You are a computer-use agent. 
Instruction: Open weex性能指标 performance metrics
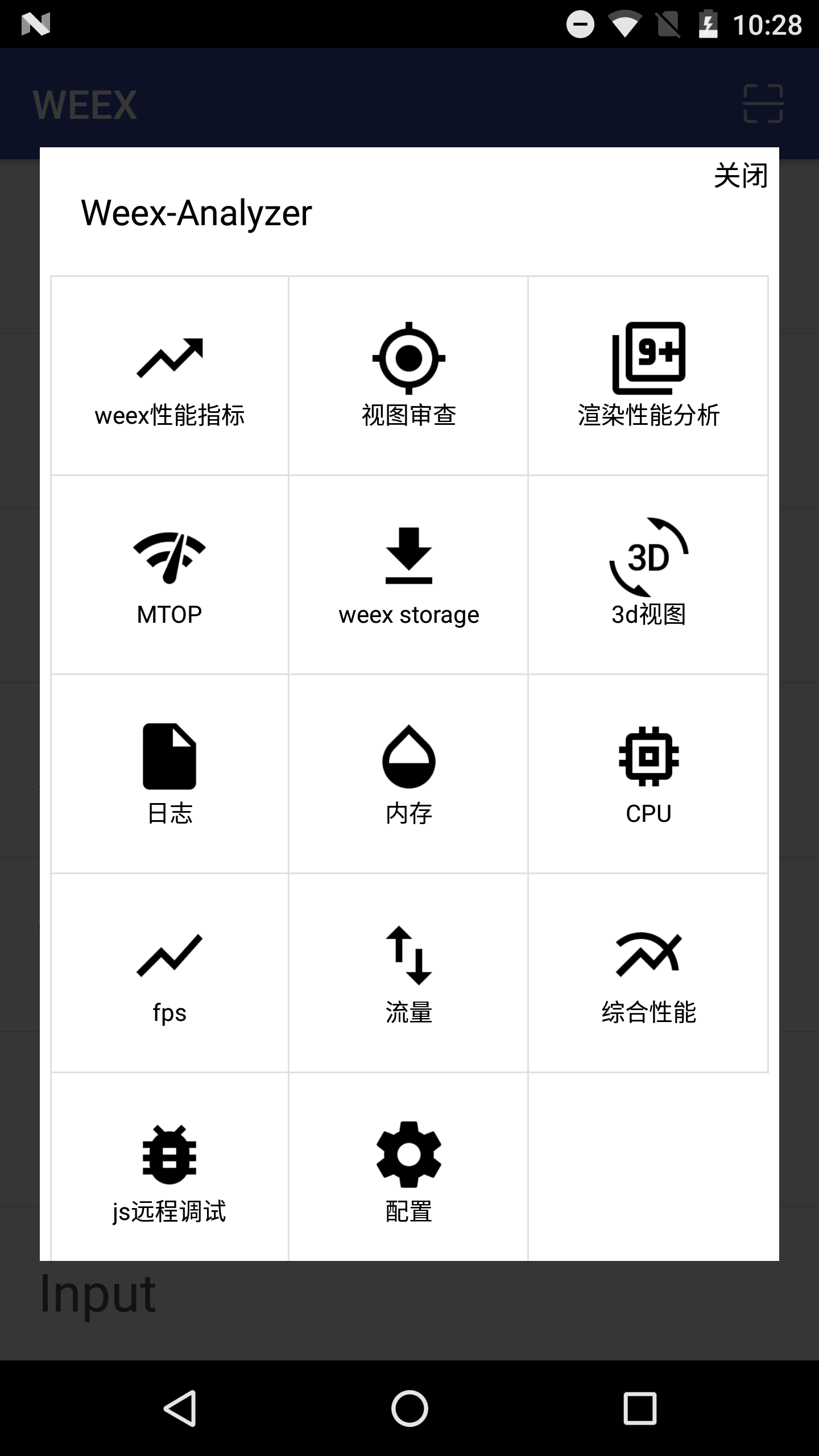(169, 376)
